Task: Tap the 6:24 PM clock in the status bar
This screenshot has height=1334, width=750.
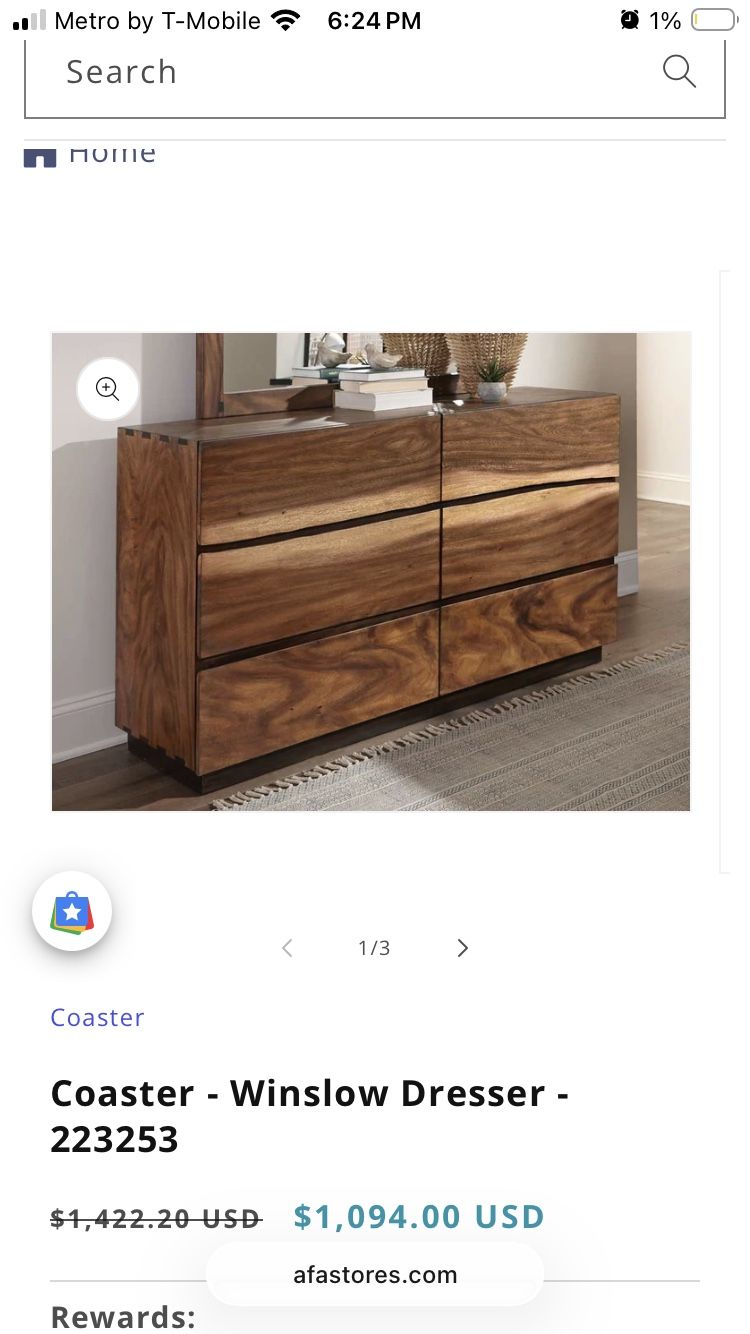Action: point(374,18)
